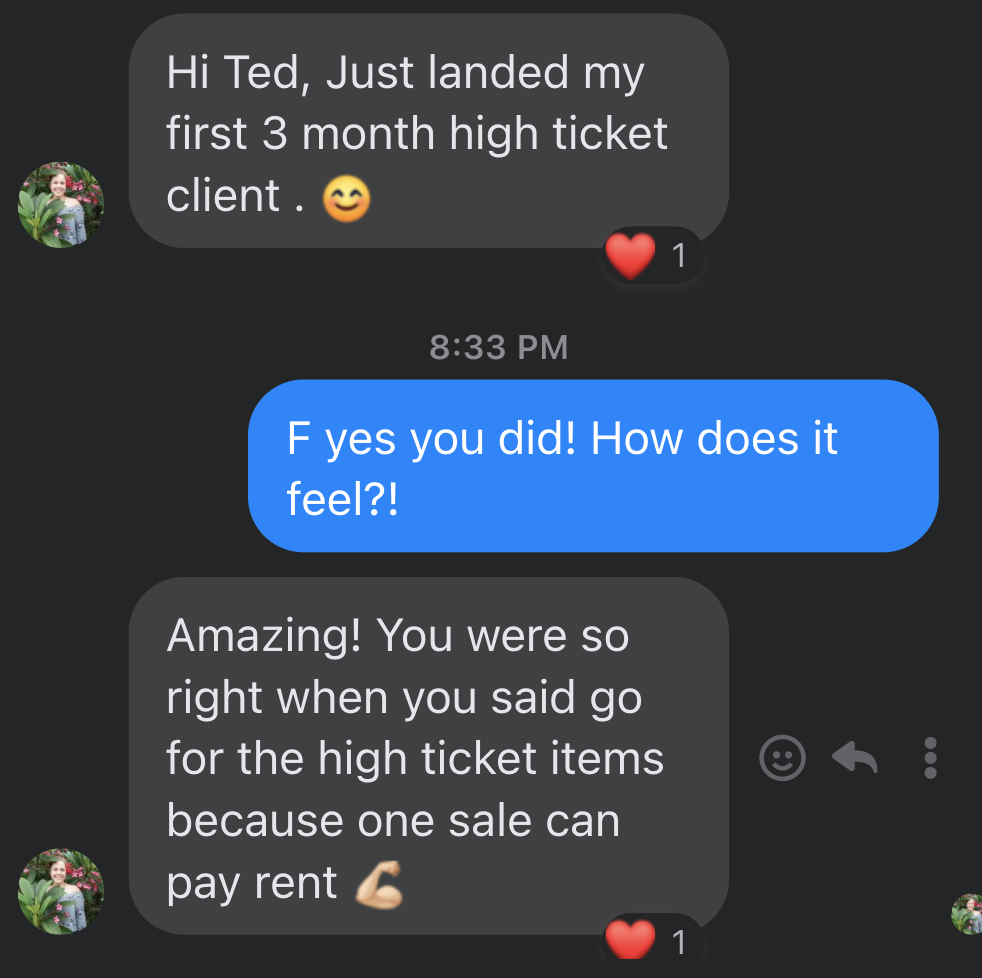Reply to the "Amazing!" message
The height and width of the screenshot is (978, 982).
coord(855,758)
